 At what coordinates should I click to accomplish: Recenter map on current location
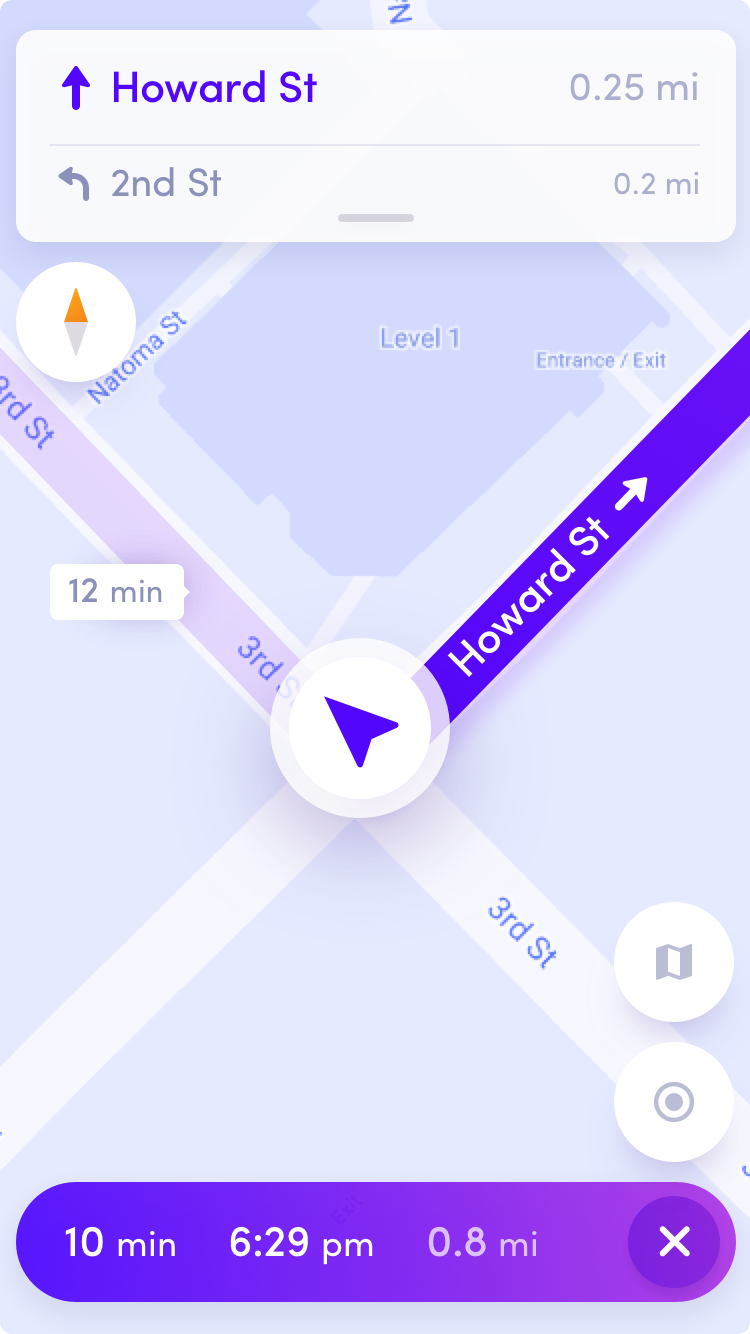click(x=674, y=1102)
